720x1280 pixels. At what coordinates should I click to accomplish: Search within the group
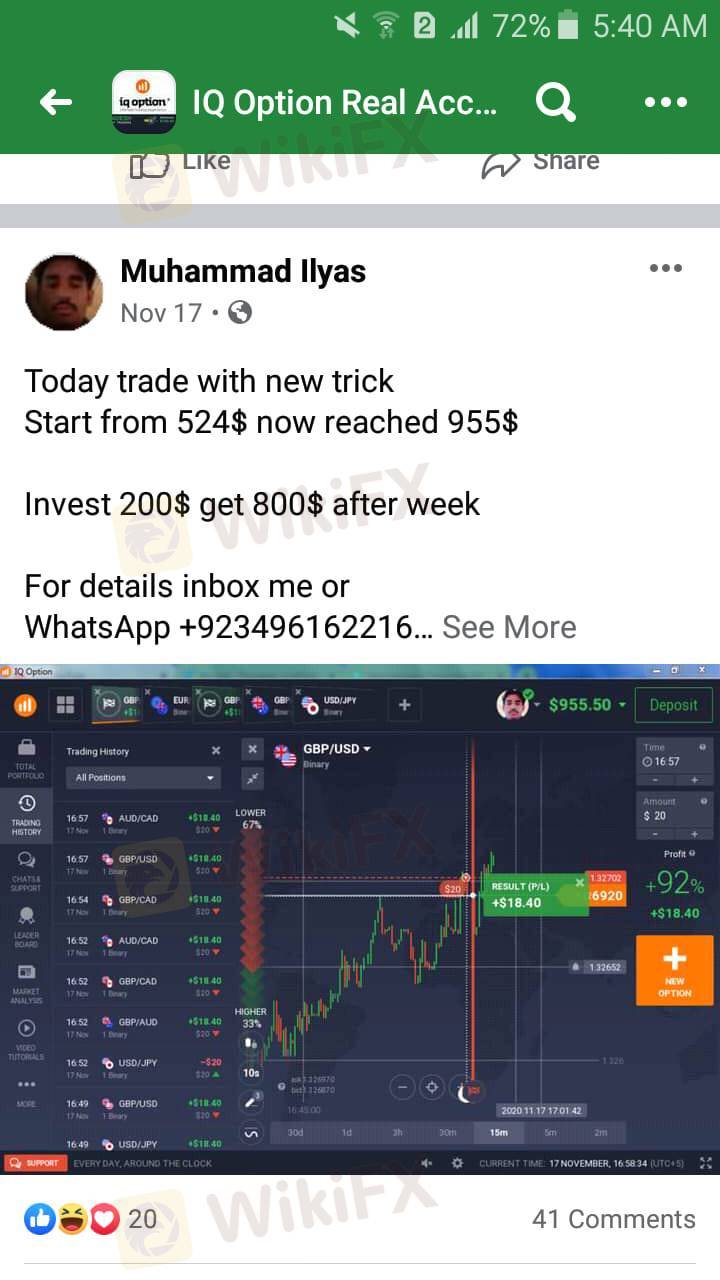[x=554, y=102]
